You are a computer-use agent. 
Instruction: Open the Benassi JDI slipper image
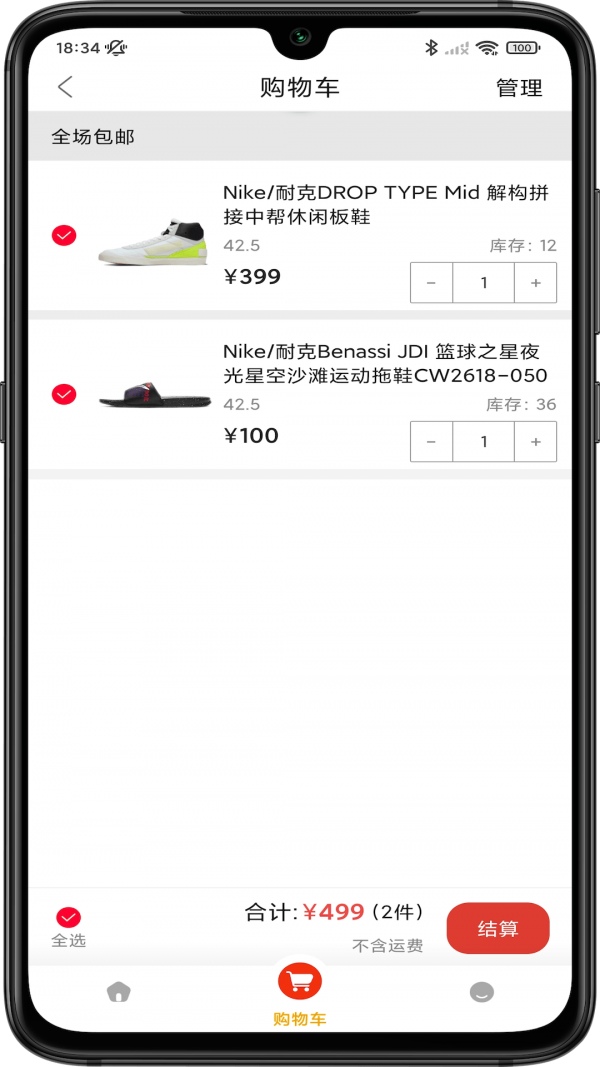click(x=155, y=395)
